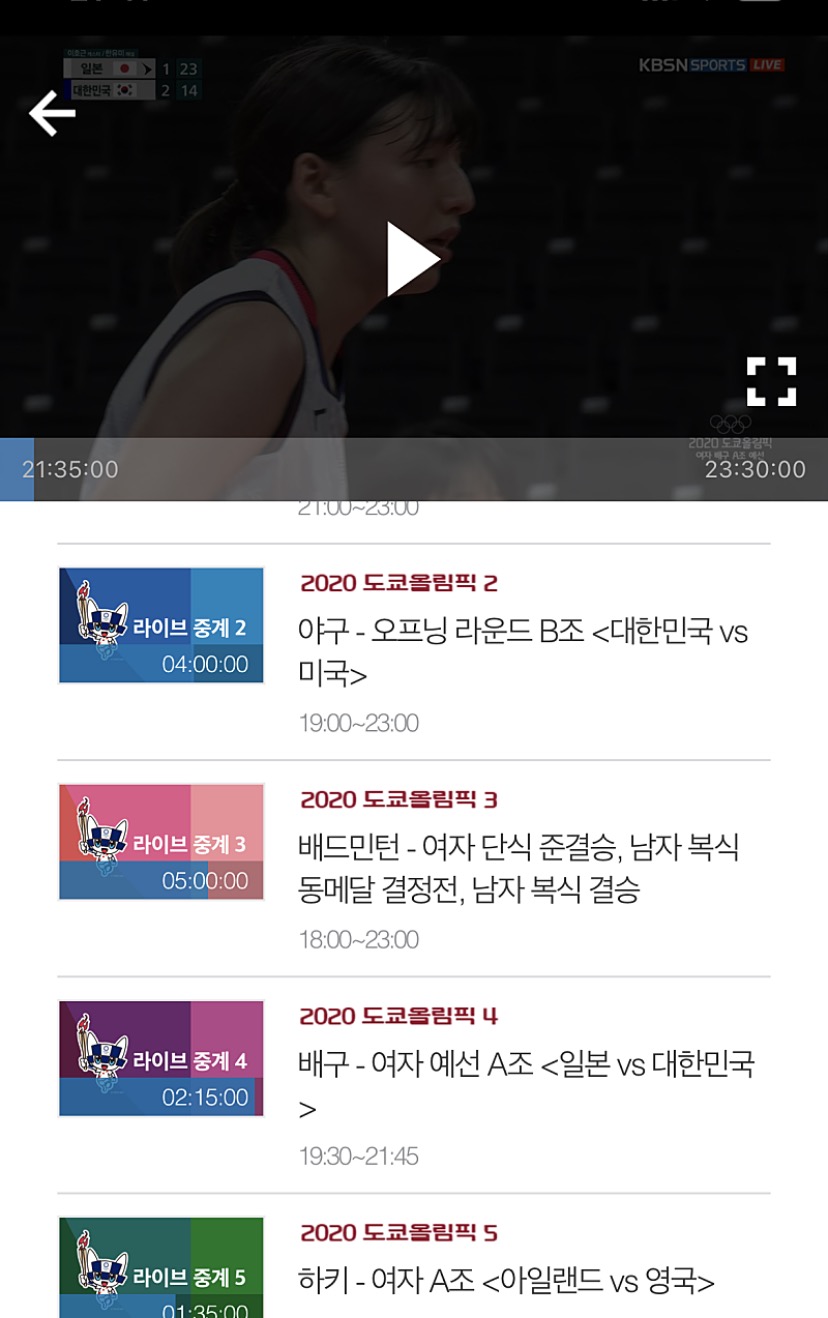
Task: Play the live video
Action: [x=413, y=259]
